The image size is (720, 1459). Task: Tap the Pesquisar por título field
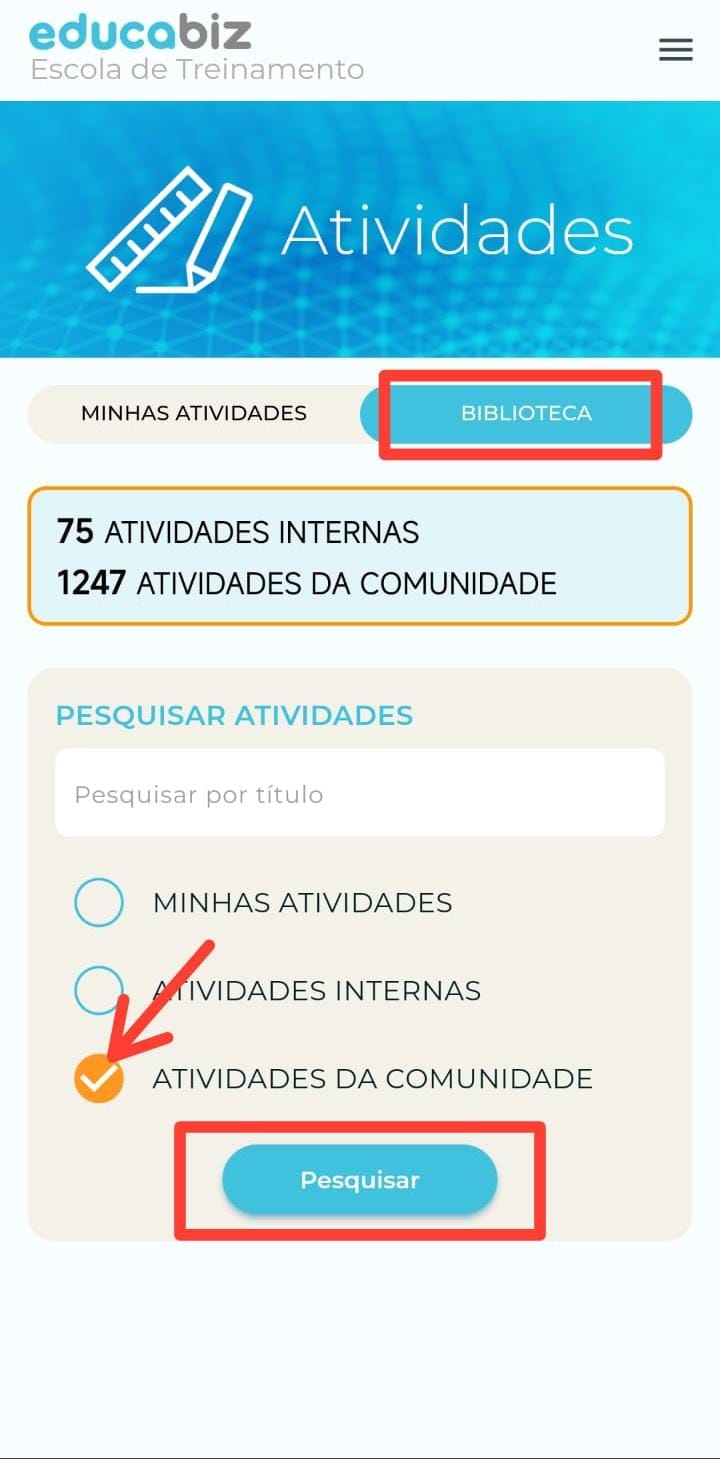point(360,794)
